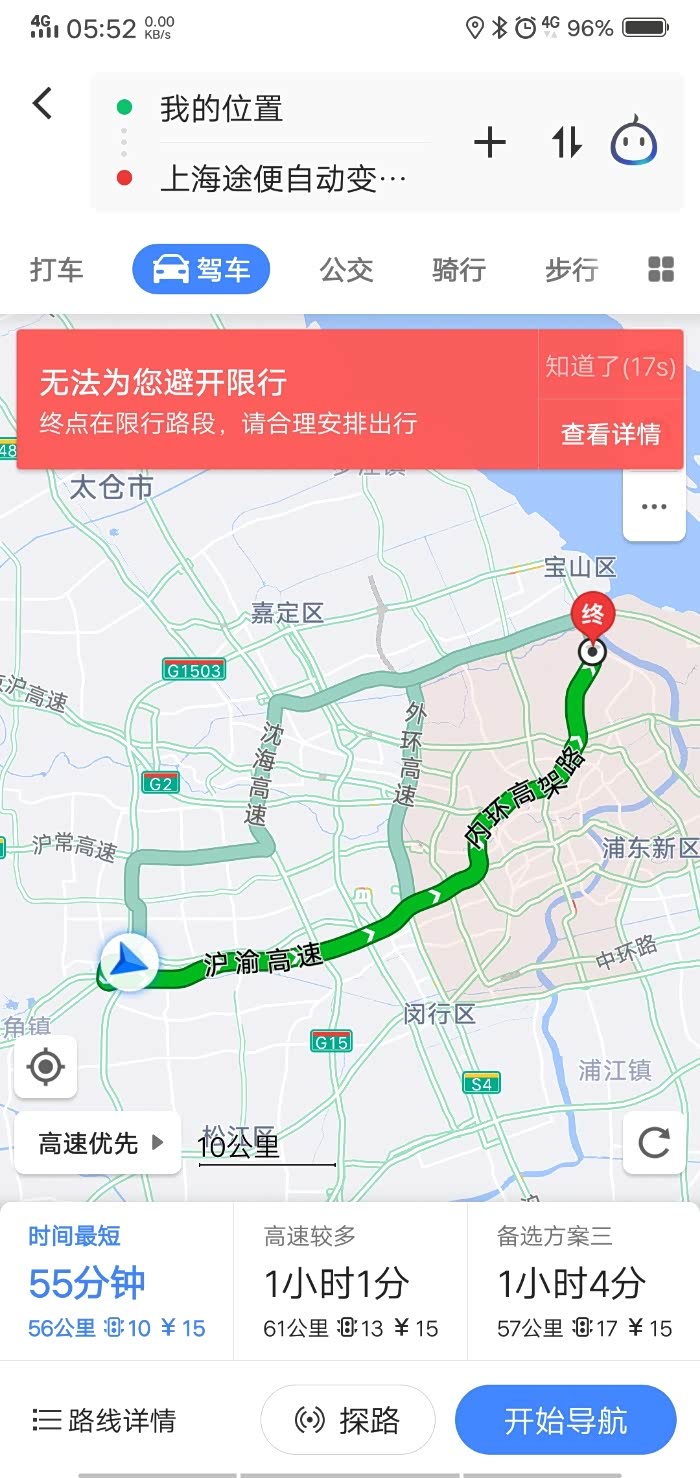Open the voice assistant robot icon
The width and height of the screenshot is (700, 1478).
click(x=634, y=142)
